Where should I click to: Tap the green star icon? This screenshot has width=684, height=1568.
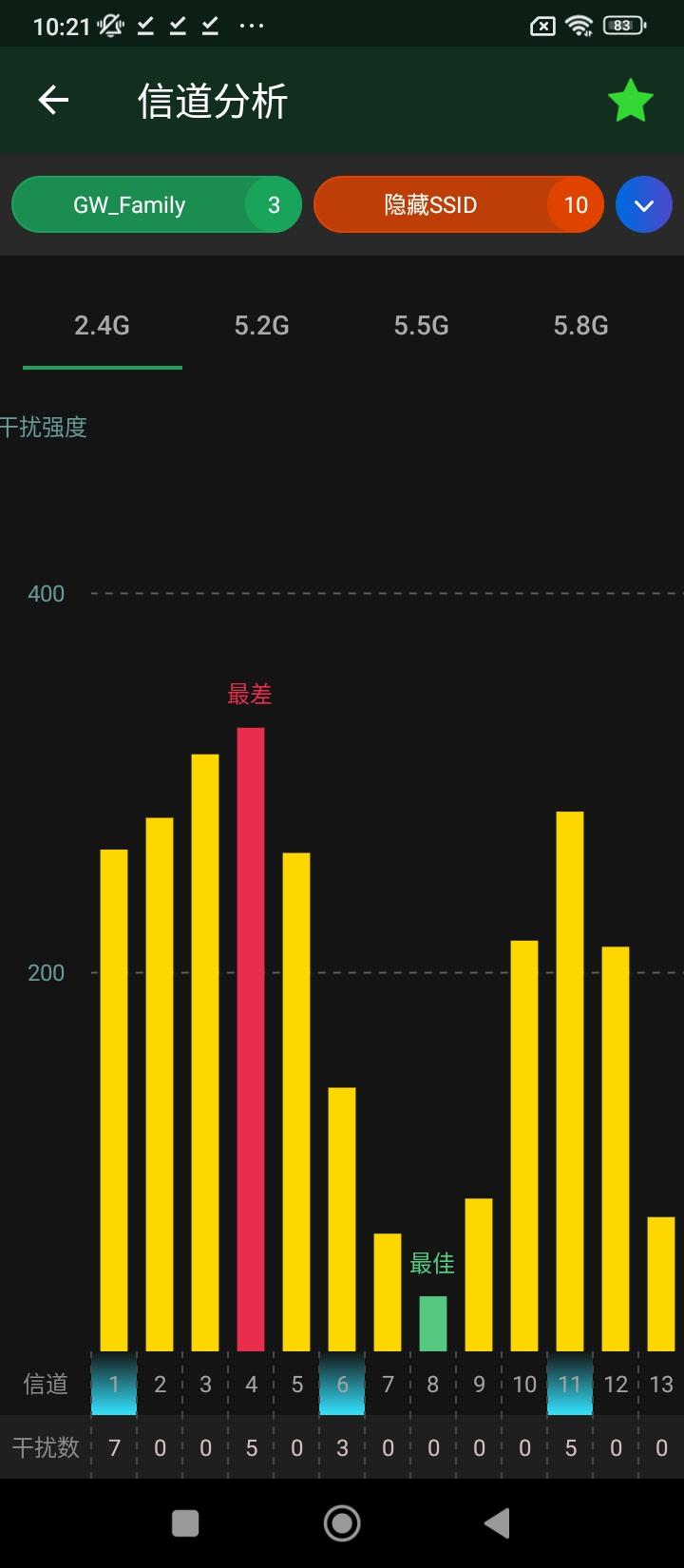[630, 101]
